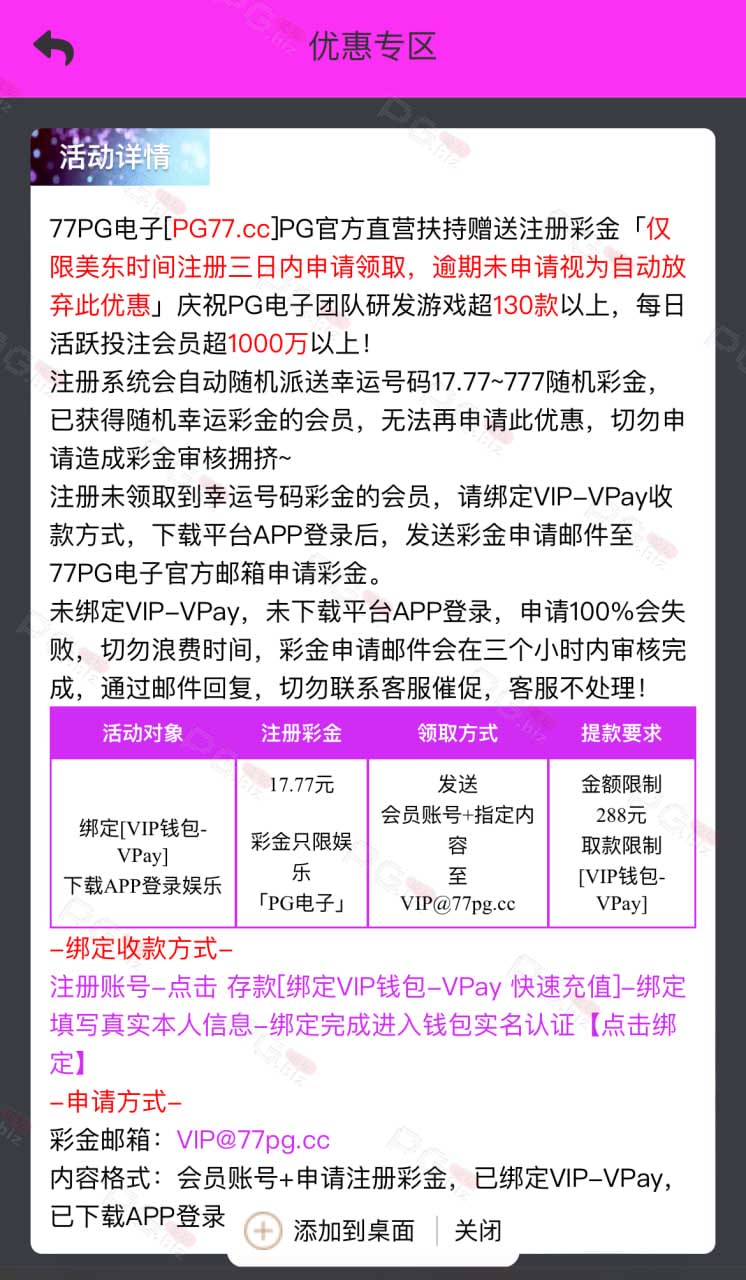Go back using the top-left arrow
Image resolution: width=746 pixels, height=1280 pixels.
pyautogui.click(x=54, y=47)
